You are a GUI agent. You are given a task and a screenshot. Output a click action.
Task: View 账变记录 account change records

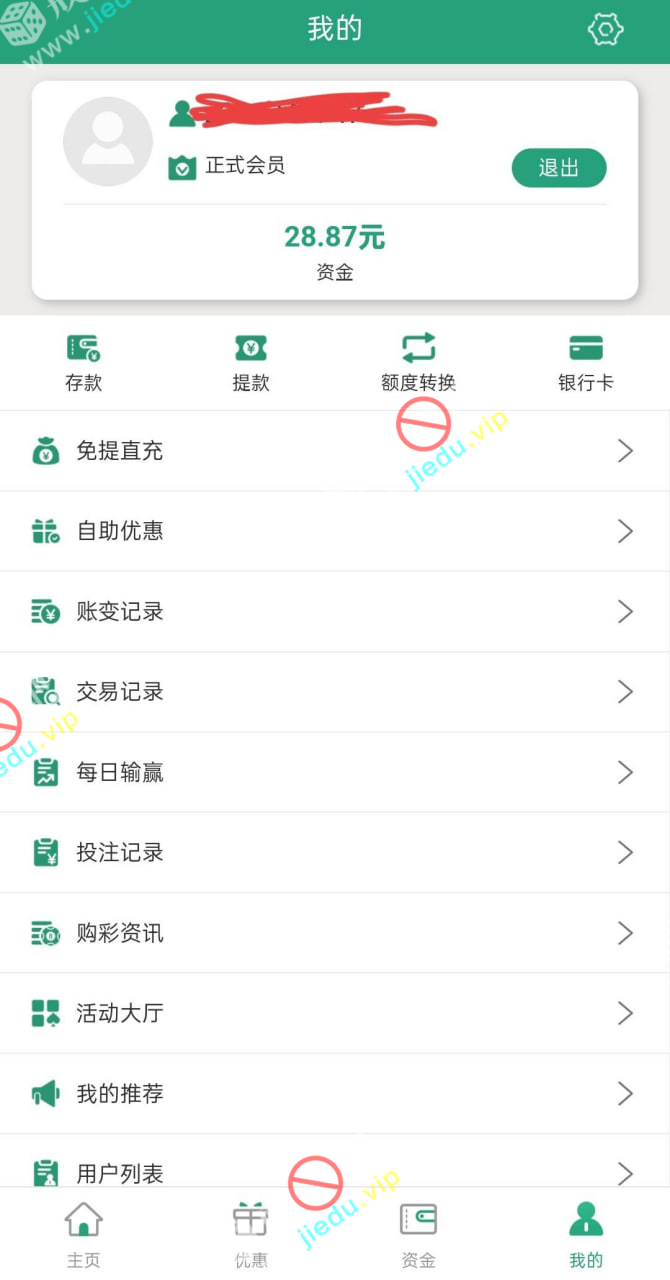tap(335, 612)
